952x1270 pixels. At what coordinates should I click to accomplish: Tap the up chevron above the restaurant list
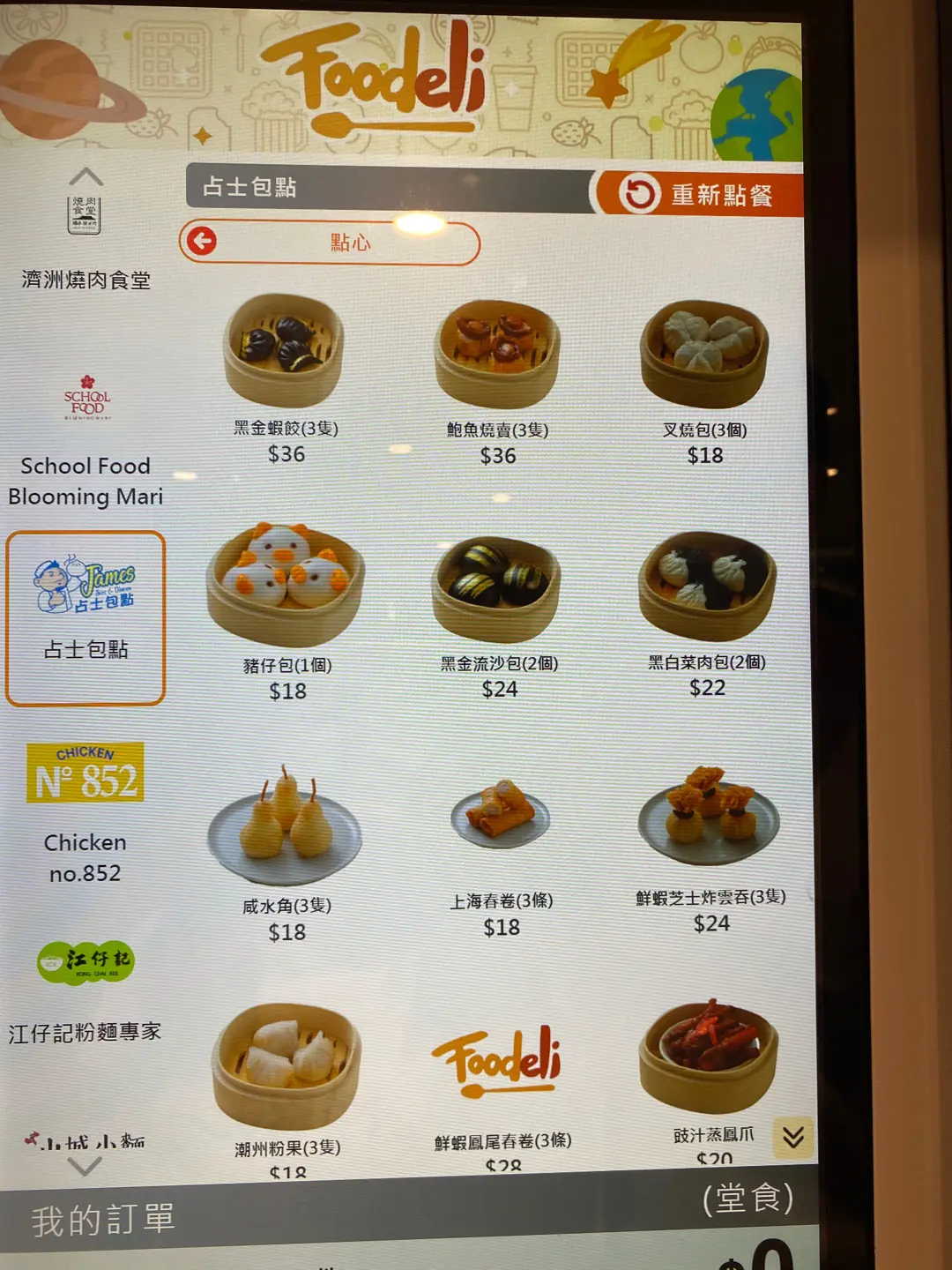pos(86,177)
